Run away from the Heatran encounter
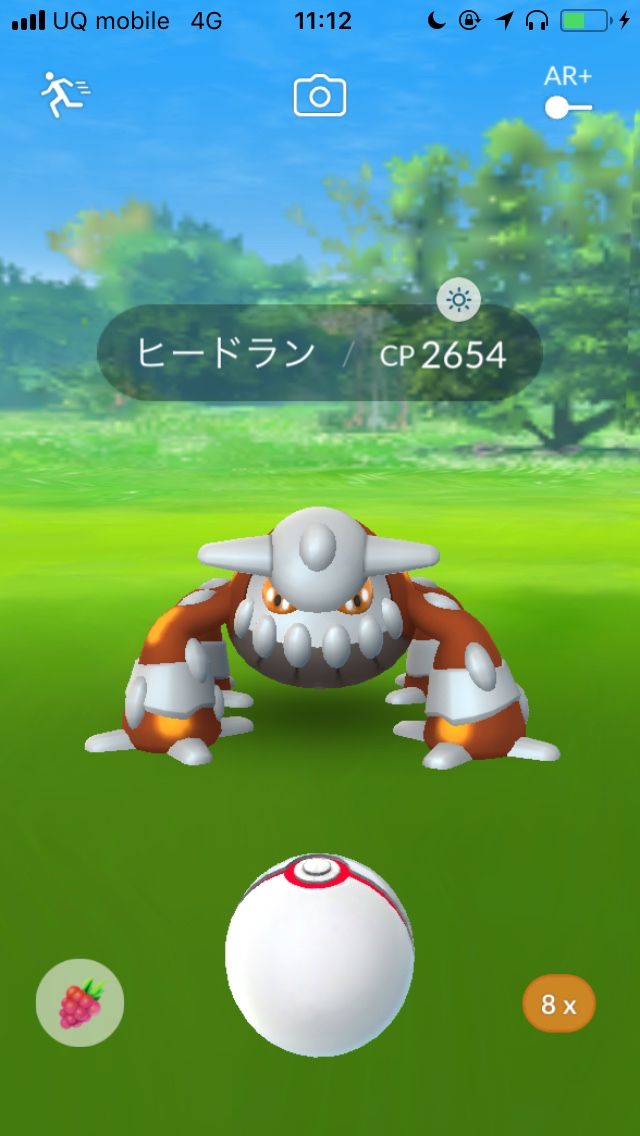 click(65, 95)
